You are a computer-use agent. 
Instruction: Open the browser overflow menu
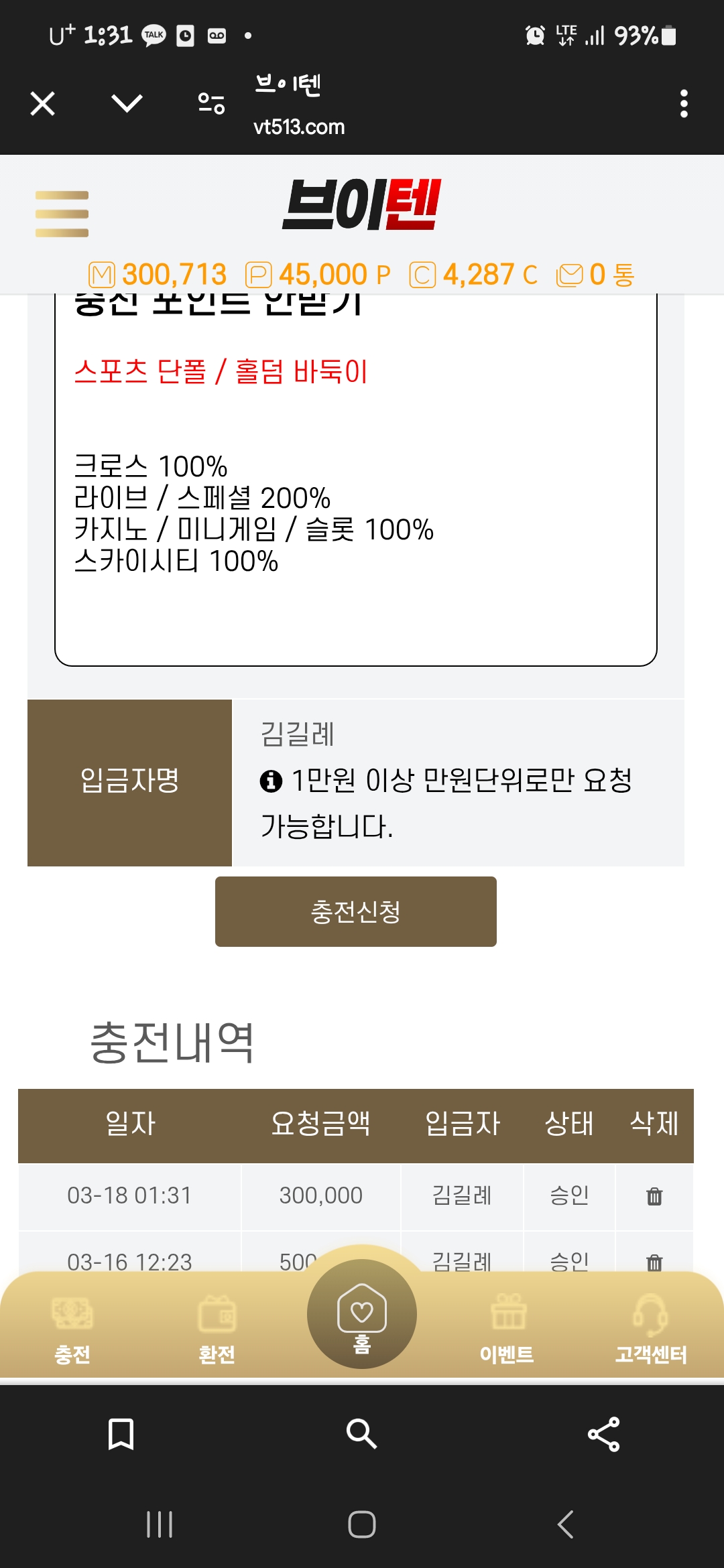click(684, 104)
